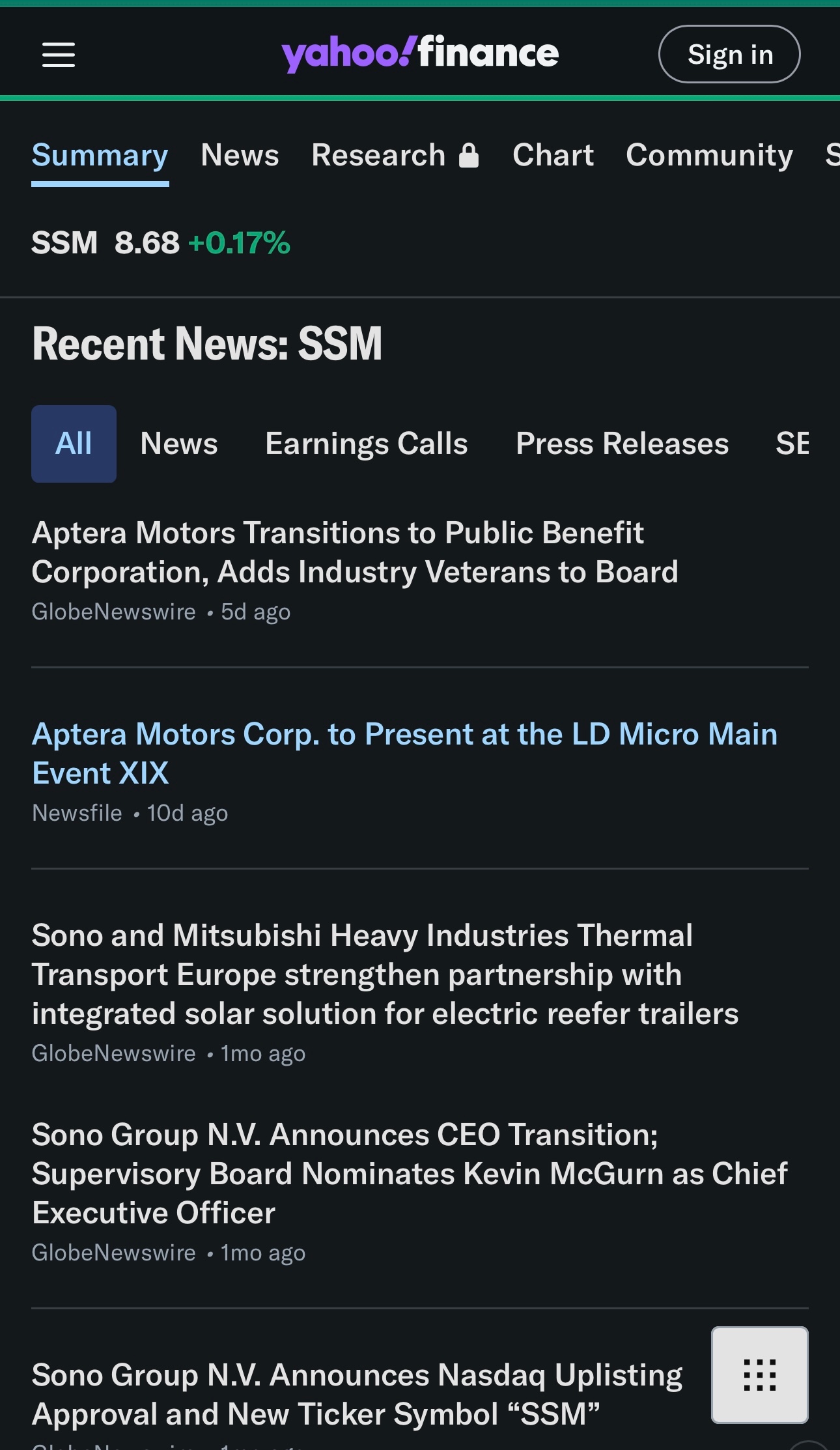Select the All news filter
Image resolution: width=840 pixels, height=1450 pixels.
point(74,444)
